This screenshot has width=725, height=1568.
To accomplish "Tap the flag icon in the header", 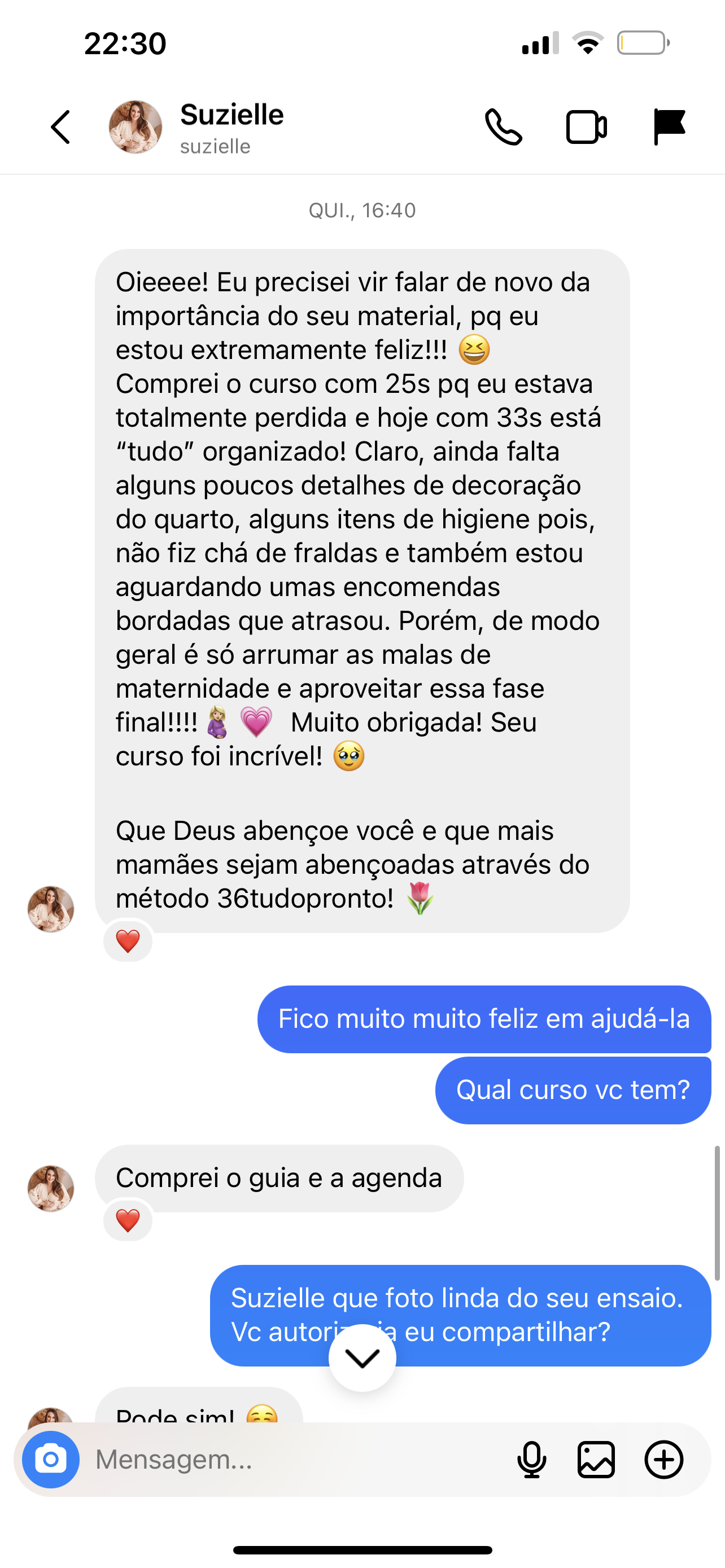I will [669, 126].
